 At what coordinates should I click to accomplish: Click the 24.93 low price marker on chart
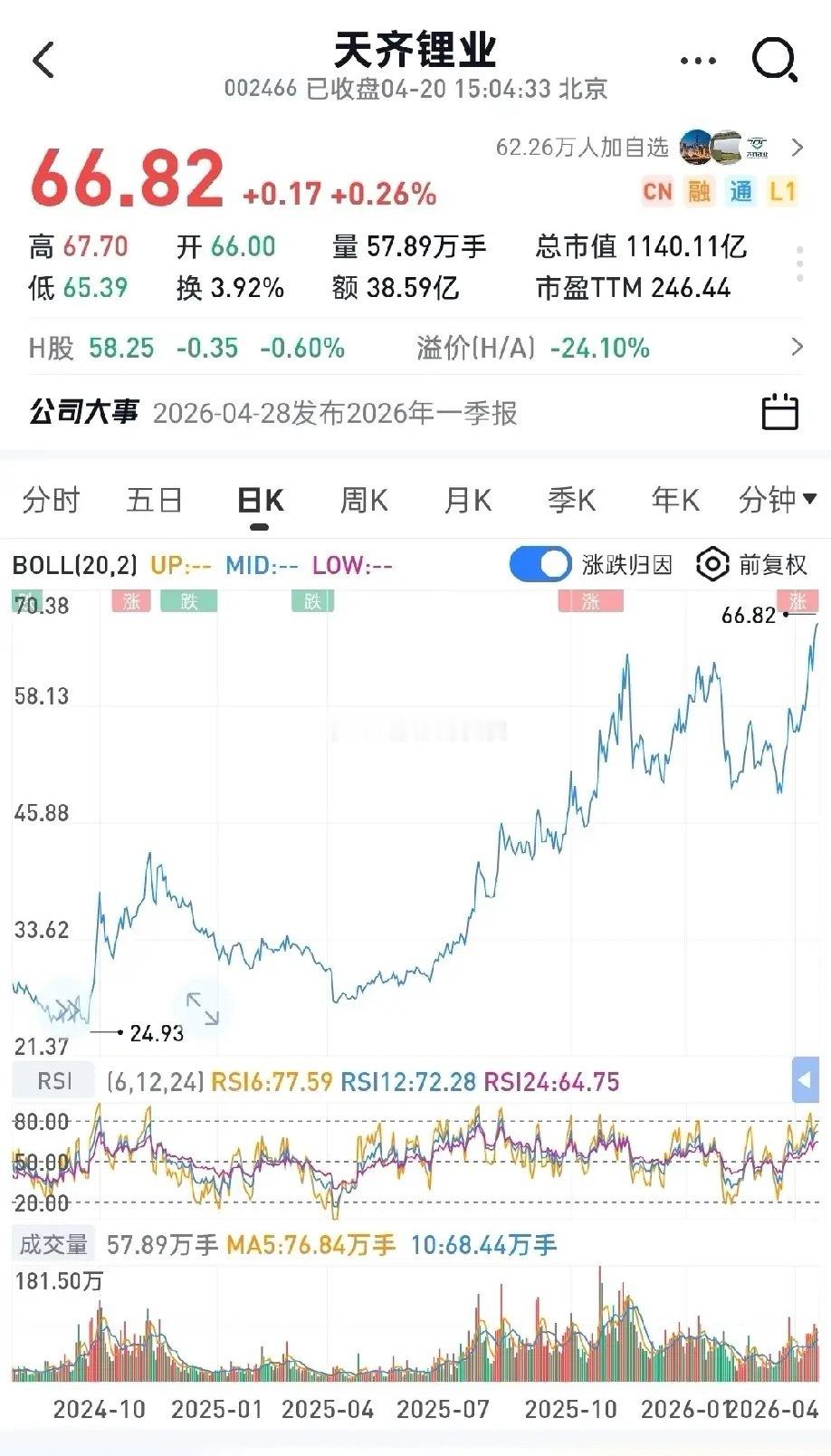154,1033
